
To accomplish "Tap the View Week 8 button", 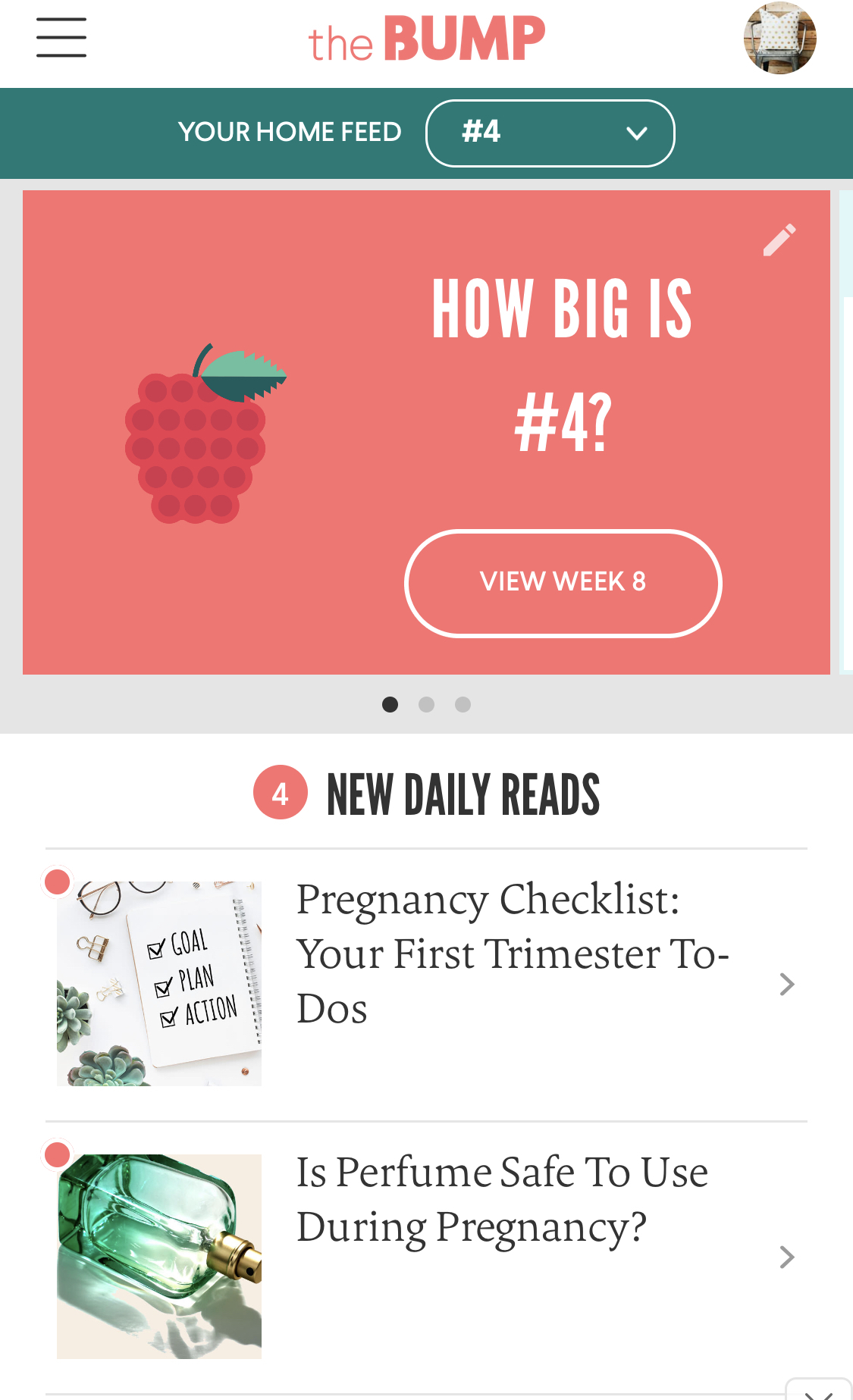I will click(563, 582).
